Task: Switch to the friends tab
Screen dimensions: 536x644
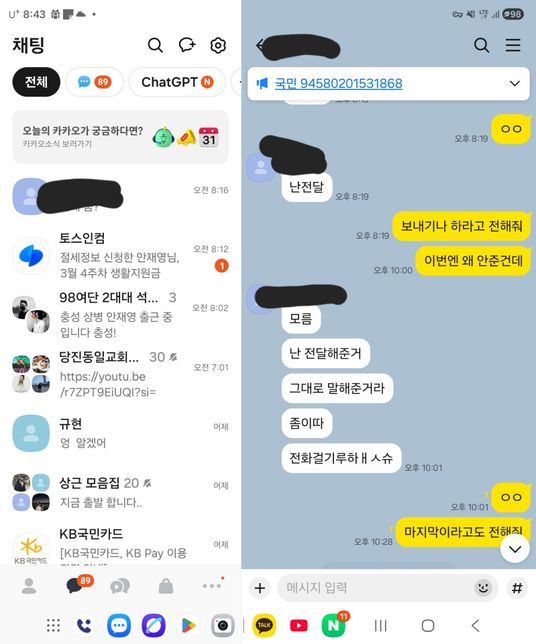Action: 29,586
